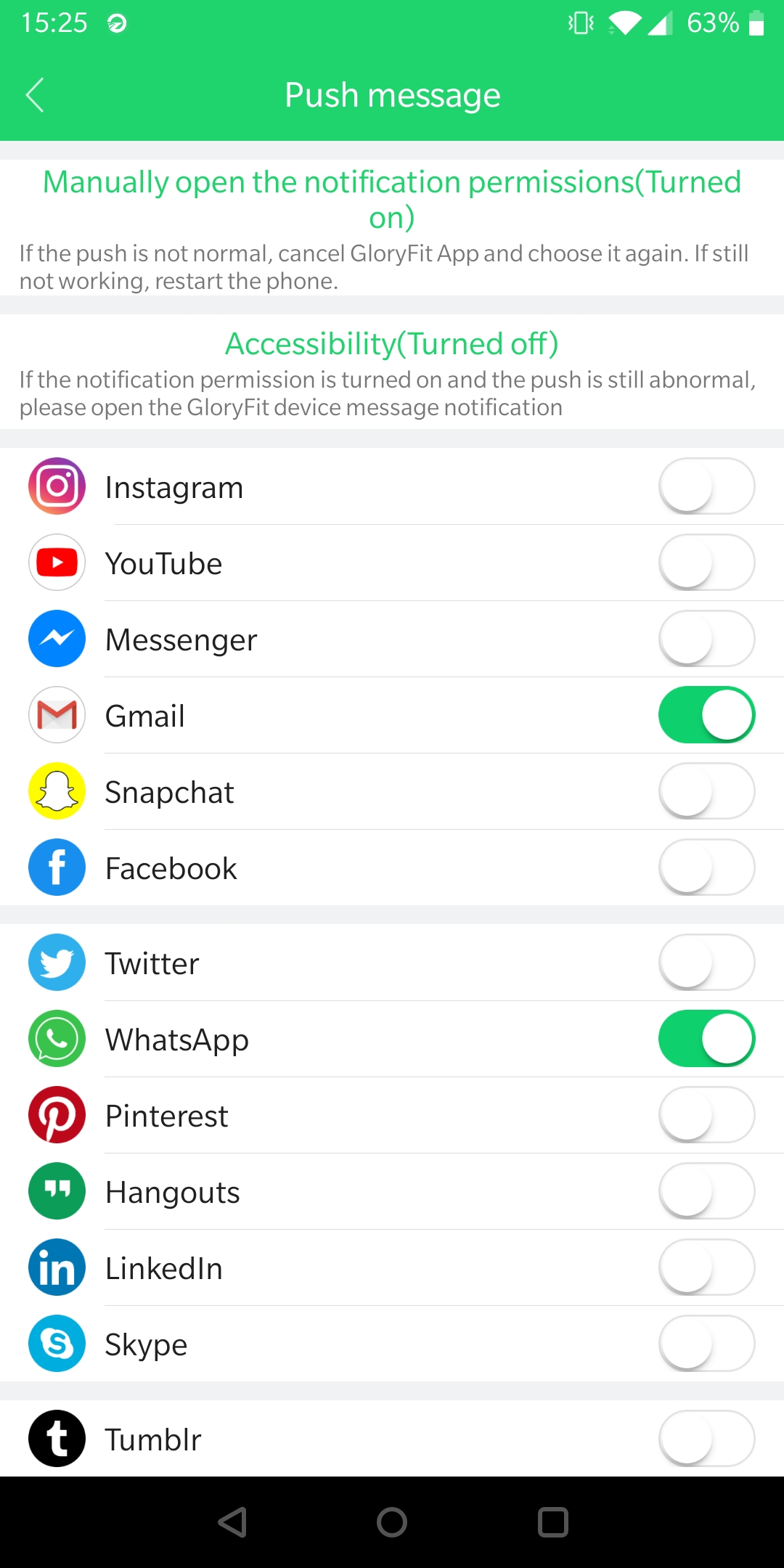Image resolution: width=784 pixels, height=1568 pixels.
Task: Enable Instagram push notifications
Action: pos(706,486)
